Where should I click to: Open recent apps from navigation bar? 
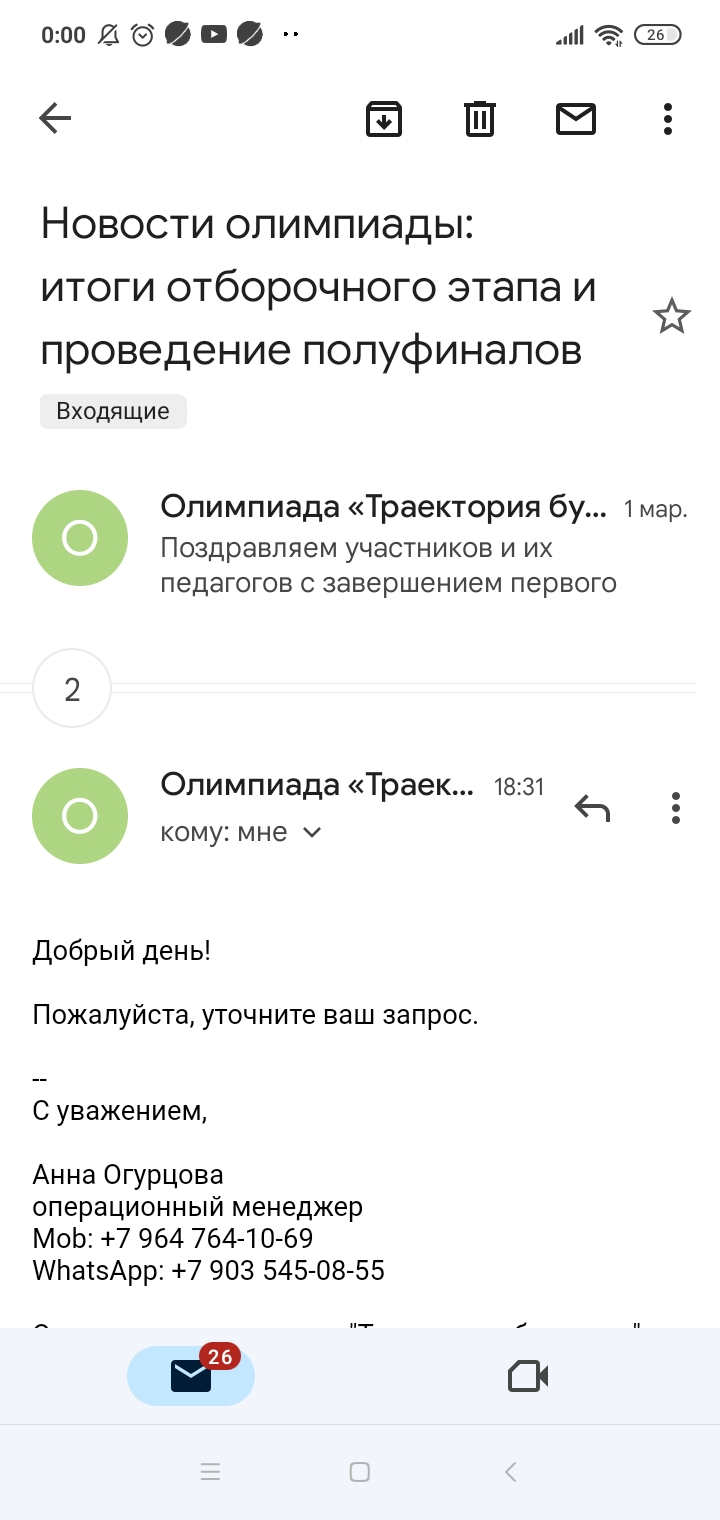click(210, 1472)
